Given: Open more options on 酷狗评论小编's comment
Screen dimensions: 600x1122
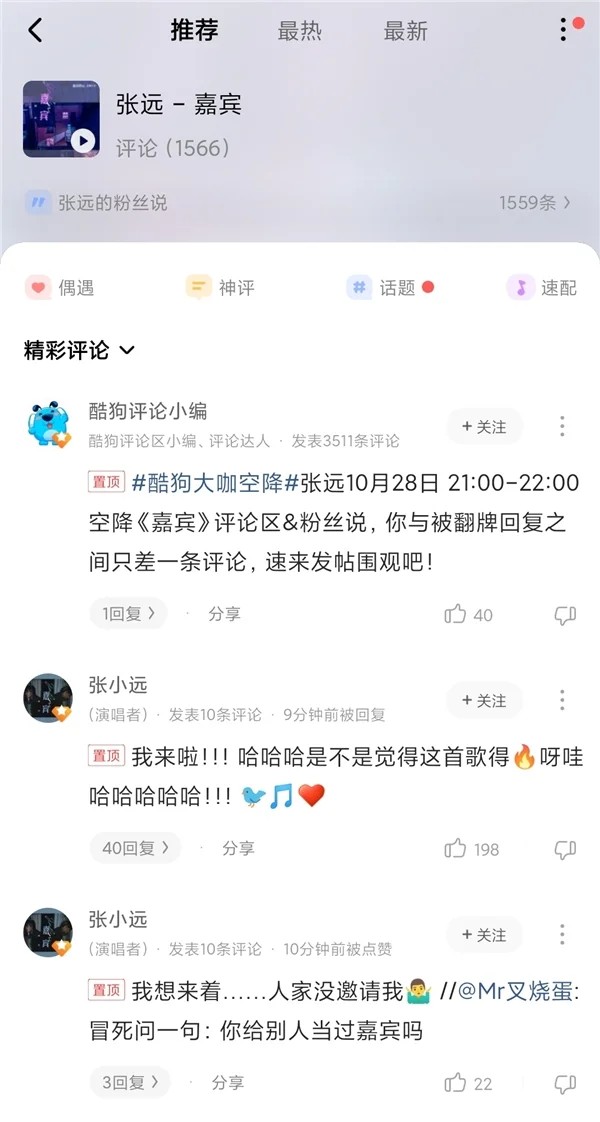Looking at the screenshot, I should (562, 427).
